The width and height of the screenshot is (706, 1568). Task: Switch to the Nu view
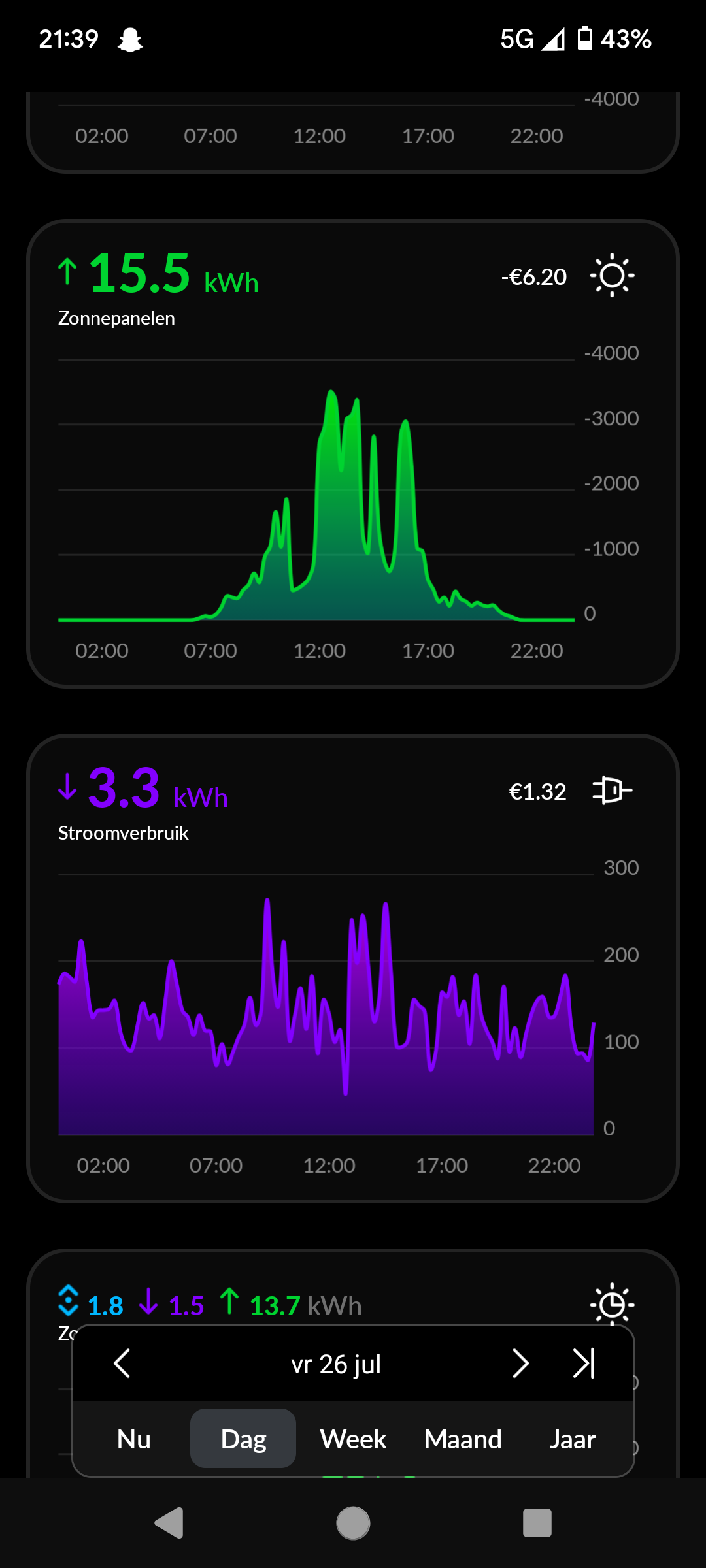pos(134,1439)
